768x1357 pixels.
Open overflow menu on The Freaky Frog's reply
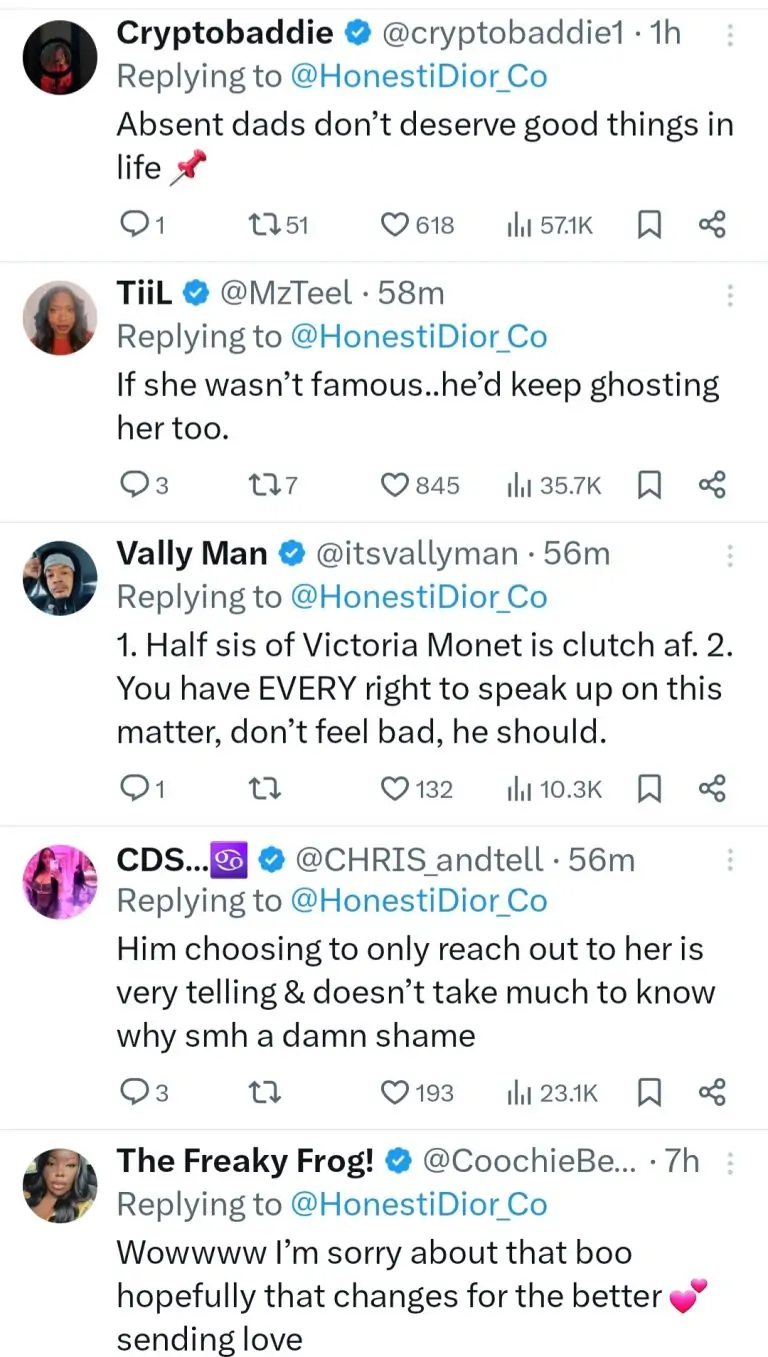730,1164
